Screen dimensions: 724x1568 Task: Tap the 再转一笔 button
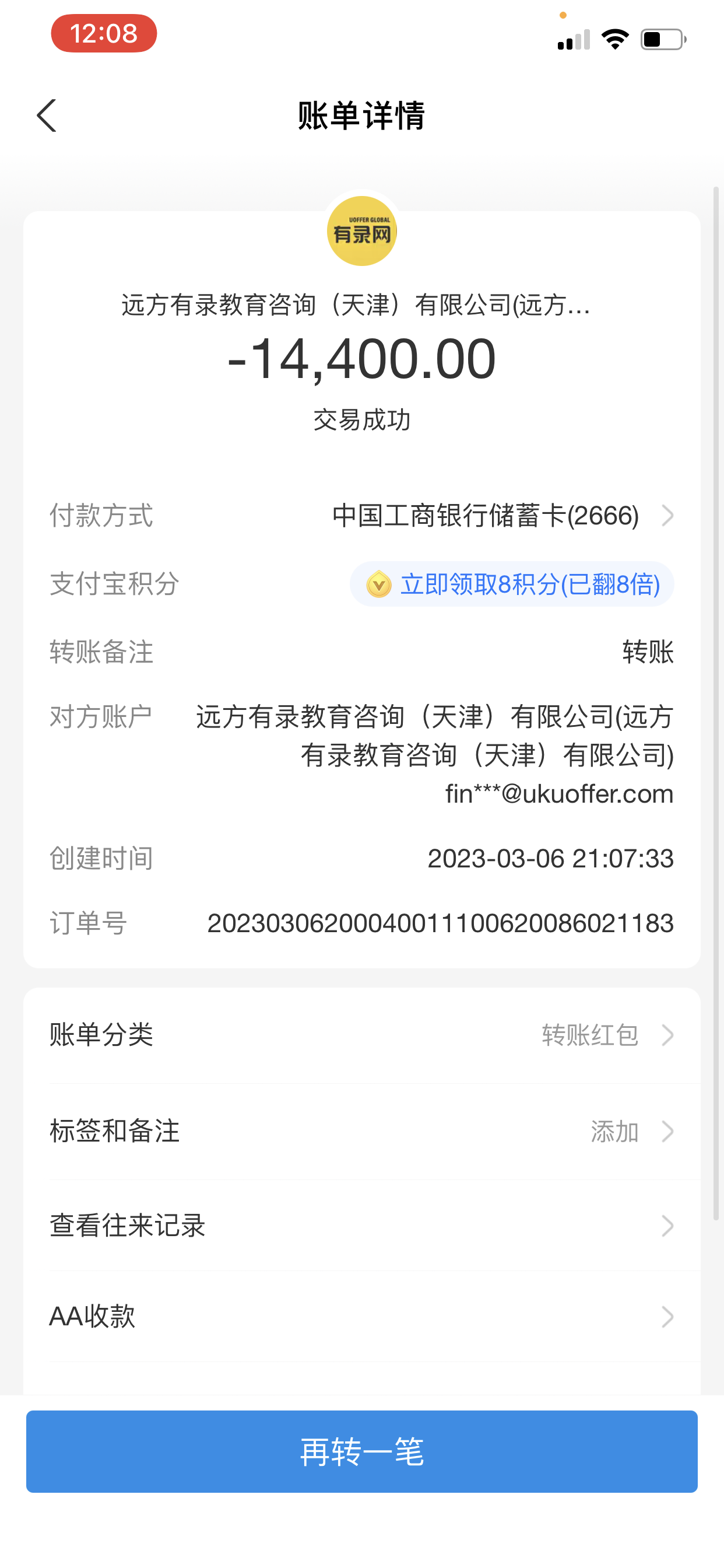click(361, 1451)
